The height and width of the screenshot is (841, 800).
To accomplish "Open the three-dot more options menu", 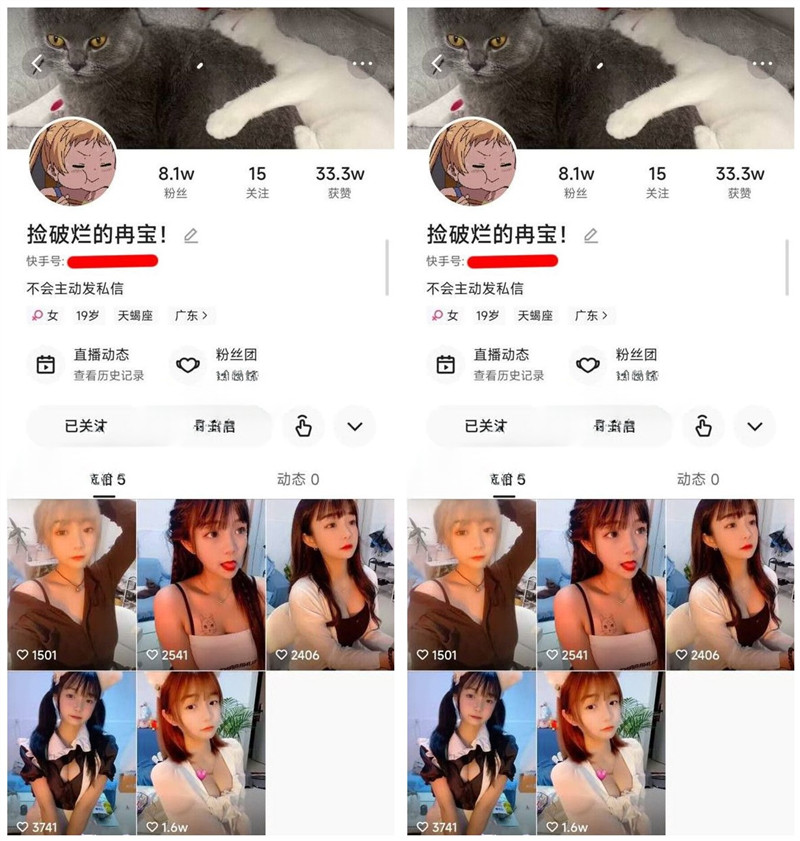I will pyautogui.click(x=361, y=62).
